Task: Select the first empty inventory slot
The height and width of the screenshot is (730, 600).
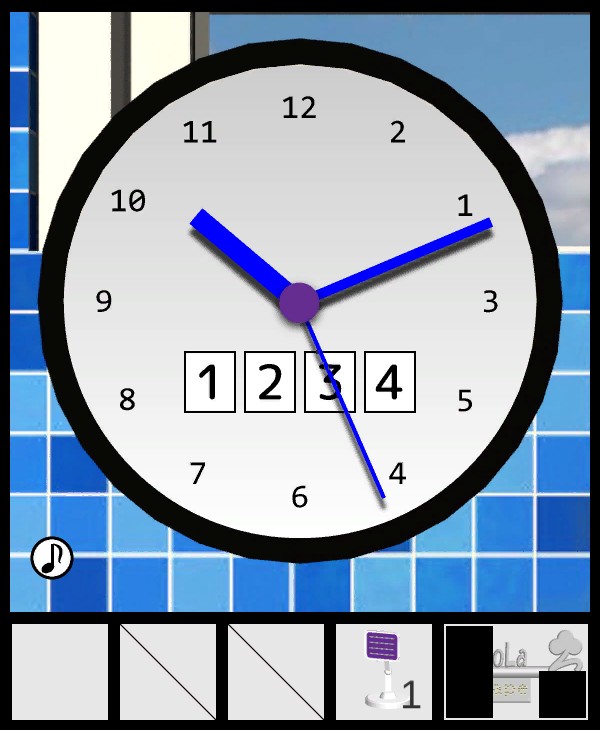Action: tap(60, 671)
